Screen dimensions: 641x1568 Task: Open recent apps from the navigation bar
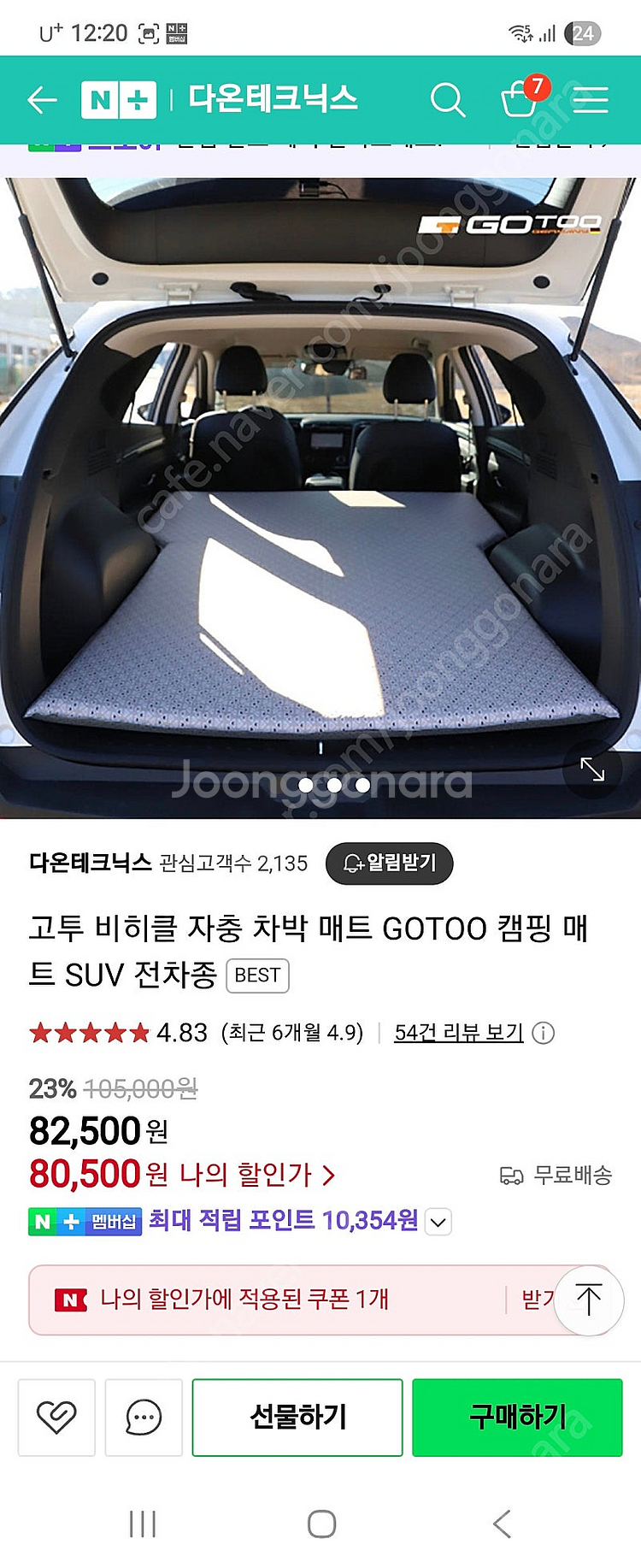143,1524
